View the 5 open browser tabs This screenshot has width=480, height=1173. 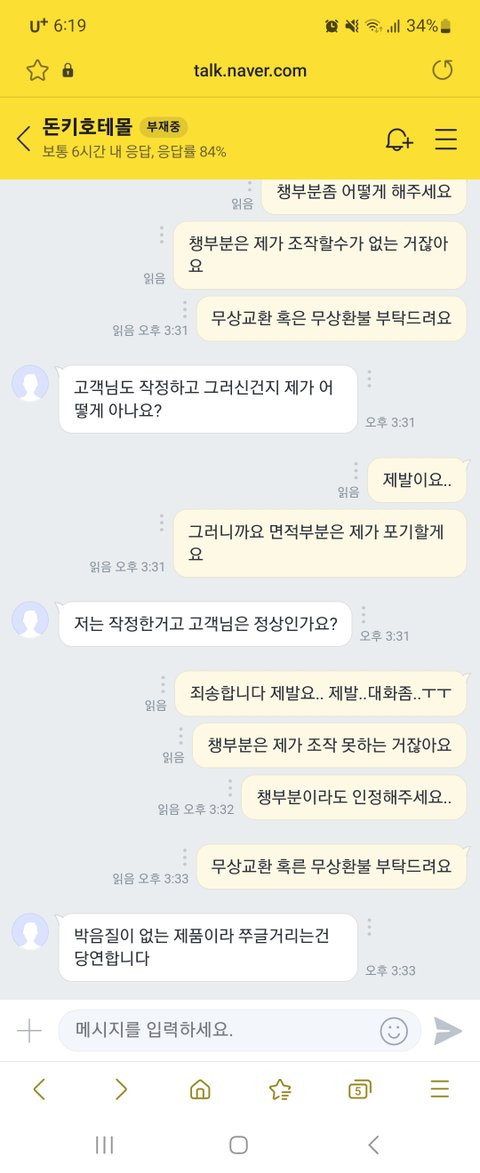tap(360, 1090)
